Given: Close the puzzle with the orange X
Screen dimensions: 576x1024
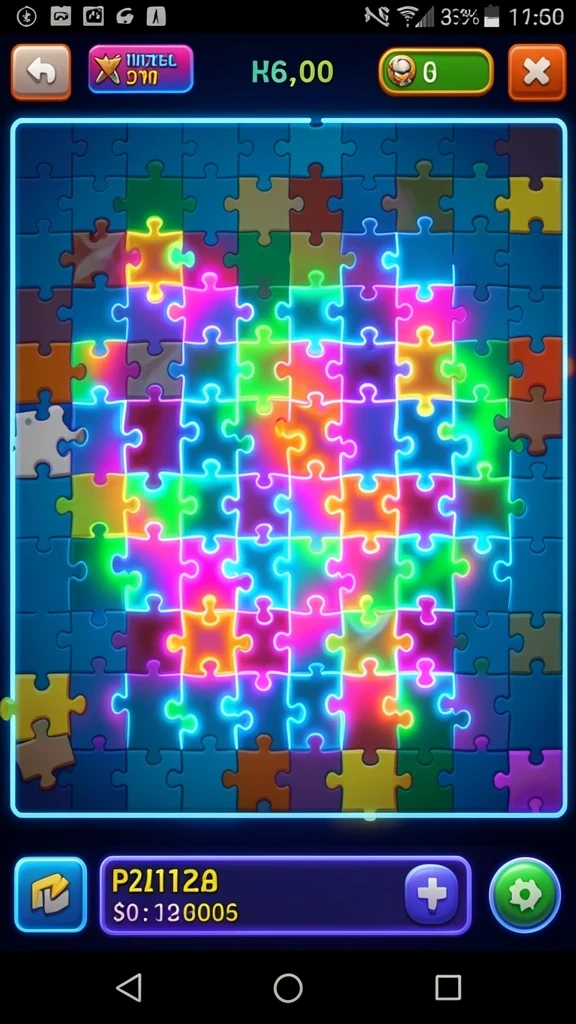Looking at the screenshot, I should [x=537, y=72].
